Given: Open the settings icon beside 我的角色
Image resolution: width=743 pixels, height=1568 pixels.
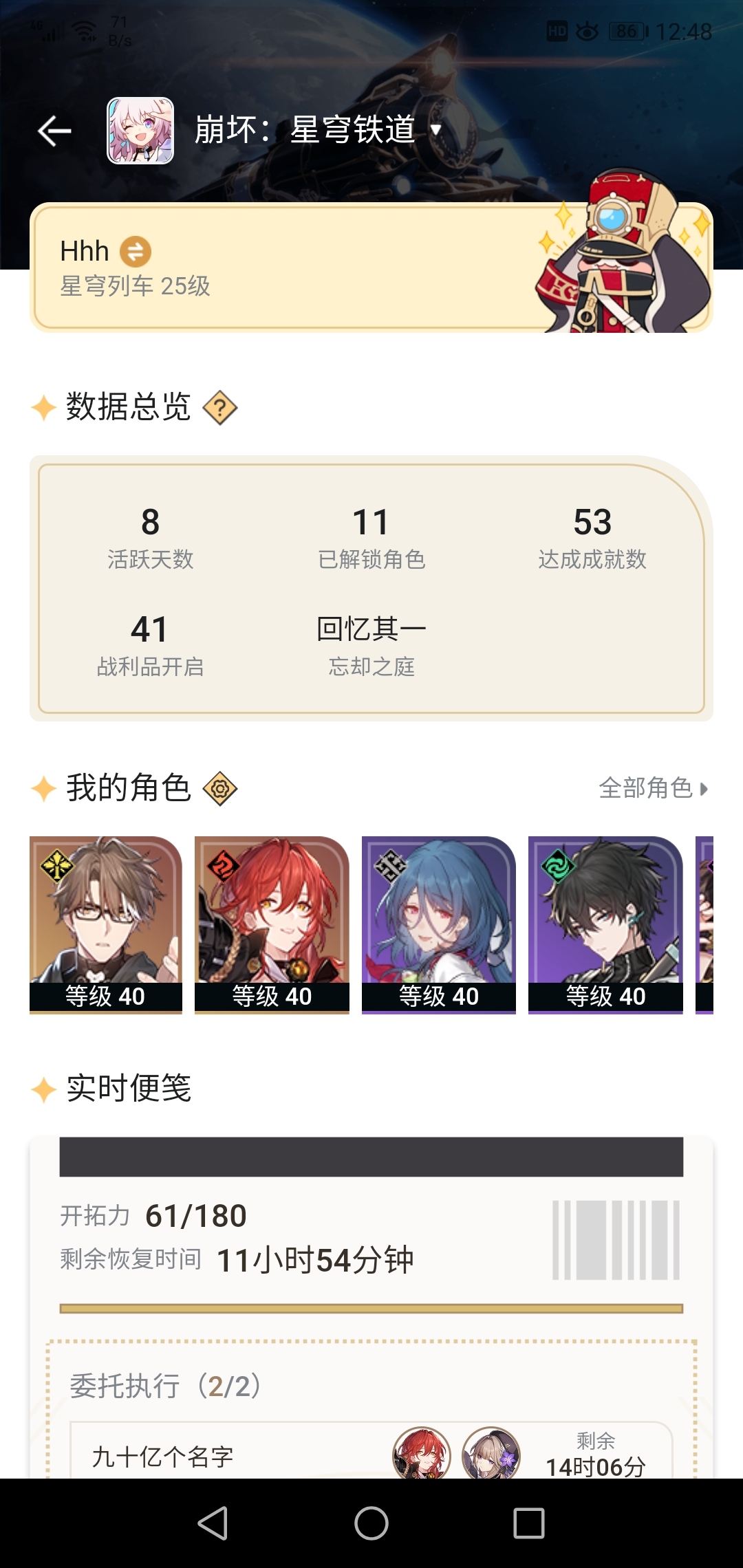Looking at the screenshot, I should (220, 788).
